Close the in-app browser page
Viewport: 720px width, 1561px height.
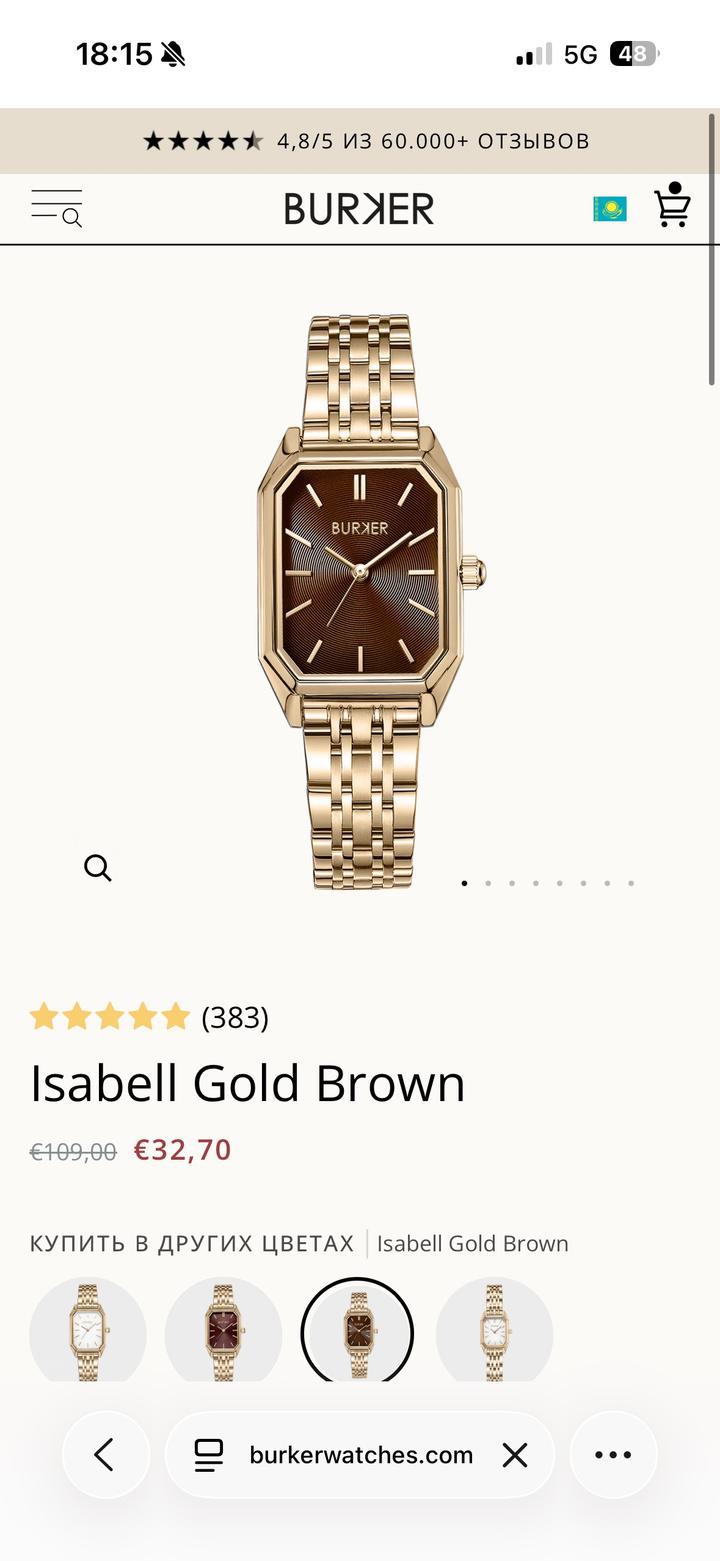pos(515,1455)
